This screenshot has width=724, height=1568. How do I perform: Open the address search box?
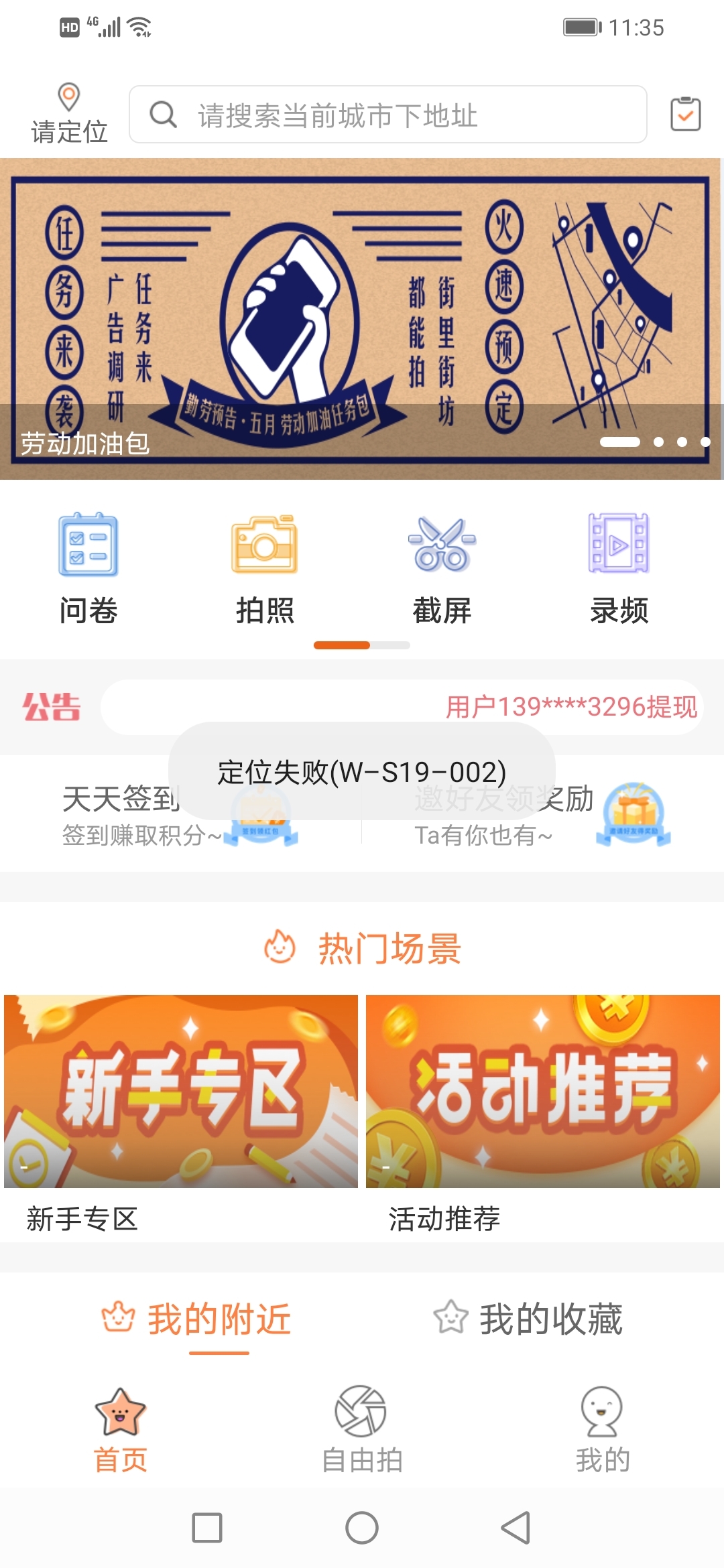pos(387,115)
